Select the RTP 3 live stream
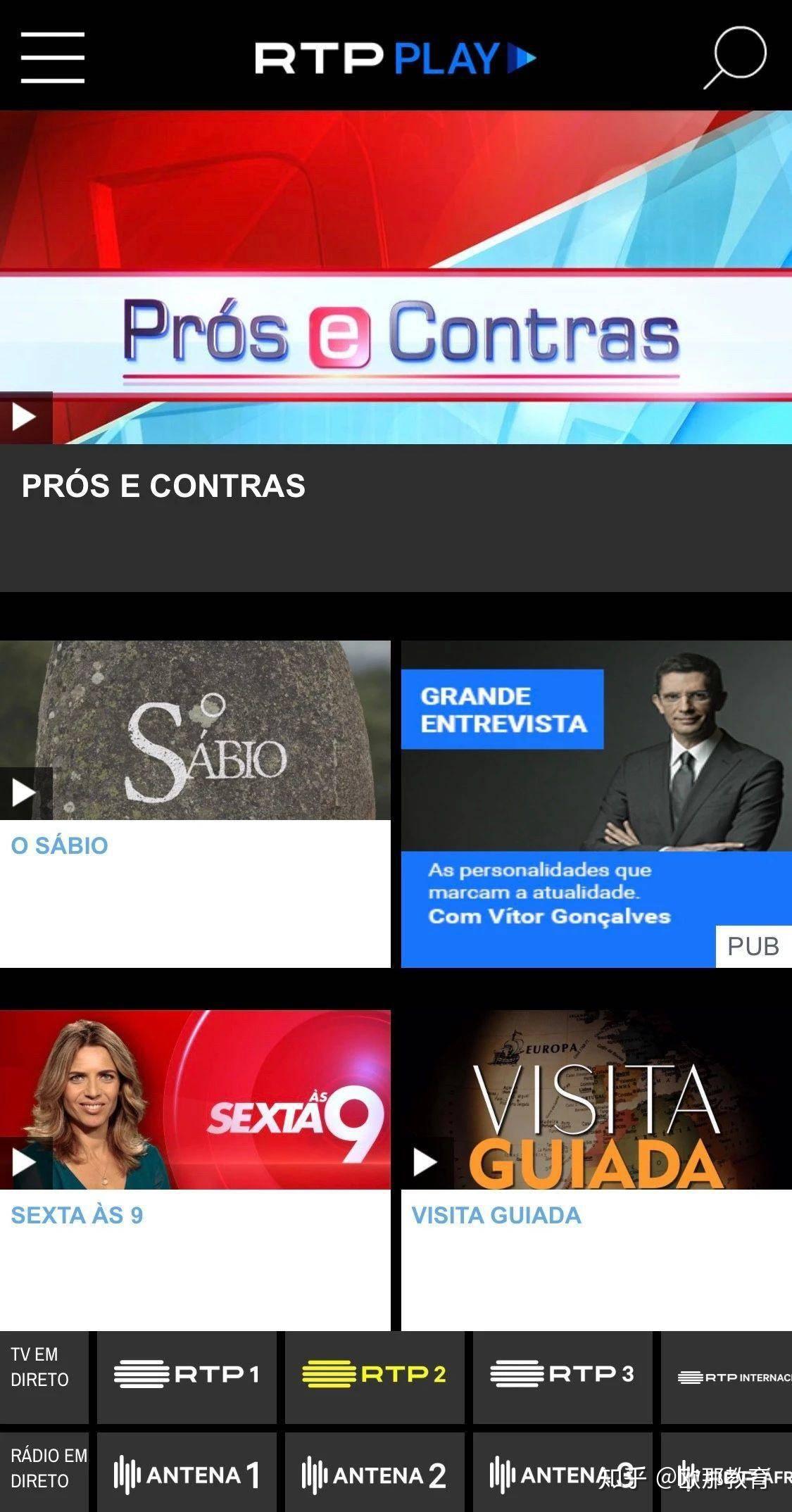 click(562, 1374)
